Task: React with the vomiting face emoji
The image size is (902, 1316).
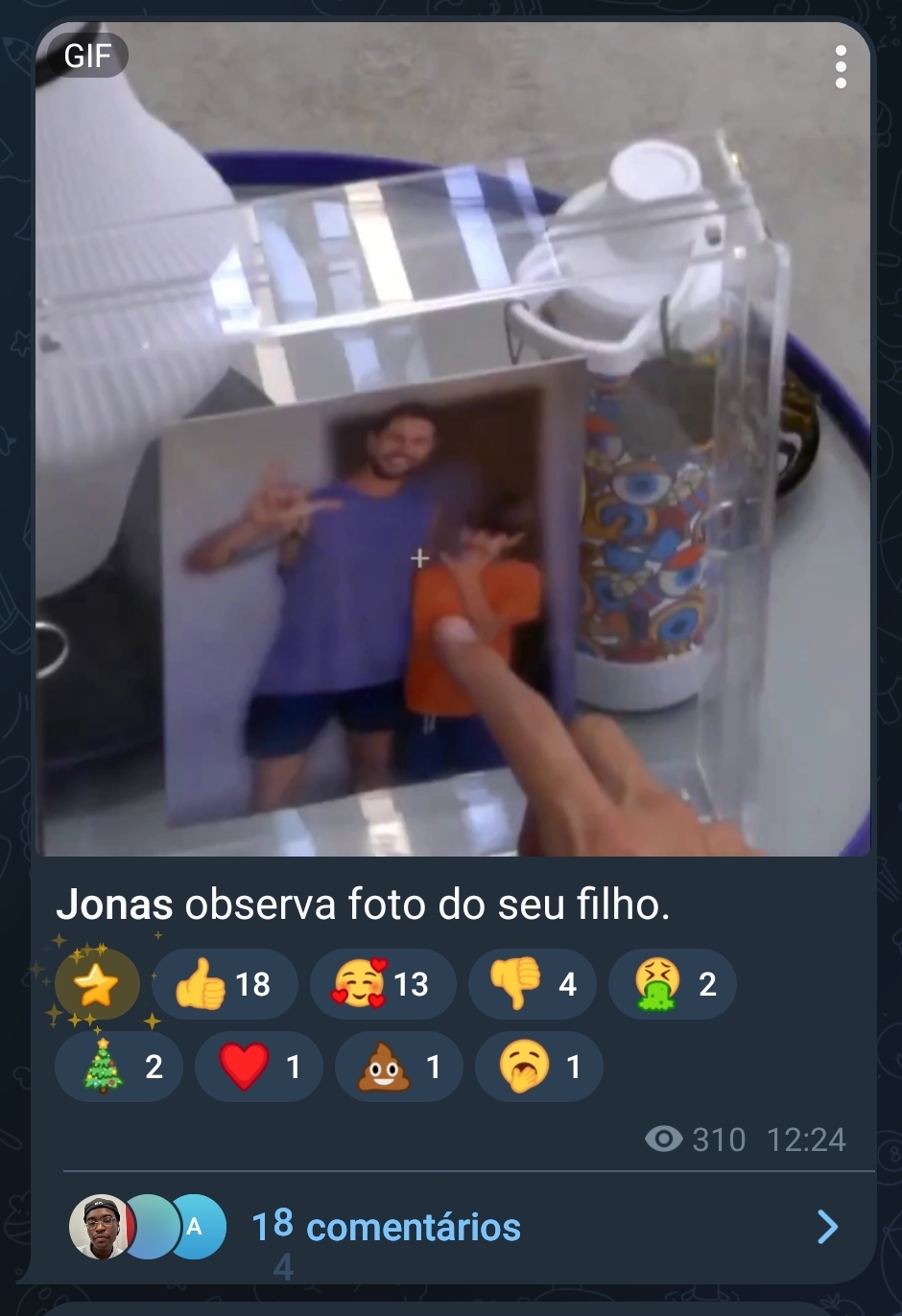Action: coord(672,984)
